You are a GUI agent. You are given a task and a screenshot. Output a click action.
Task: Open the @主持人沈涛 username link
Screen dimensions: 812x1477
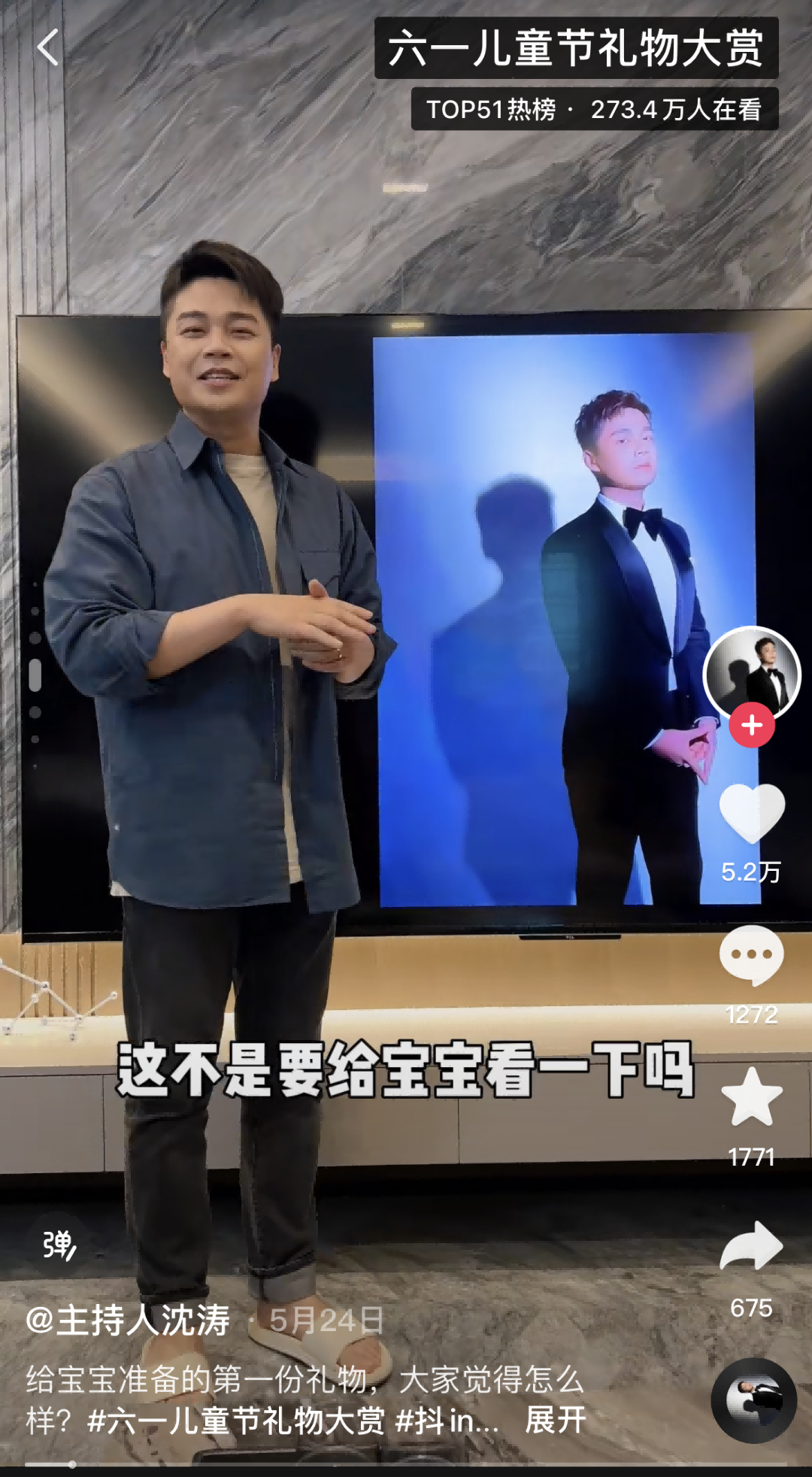point(128,1321)
